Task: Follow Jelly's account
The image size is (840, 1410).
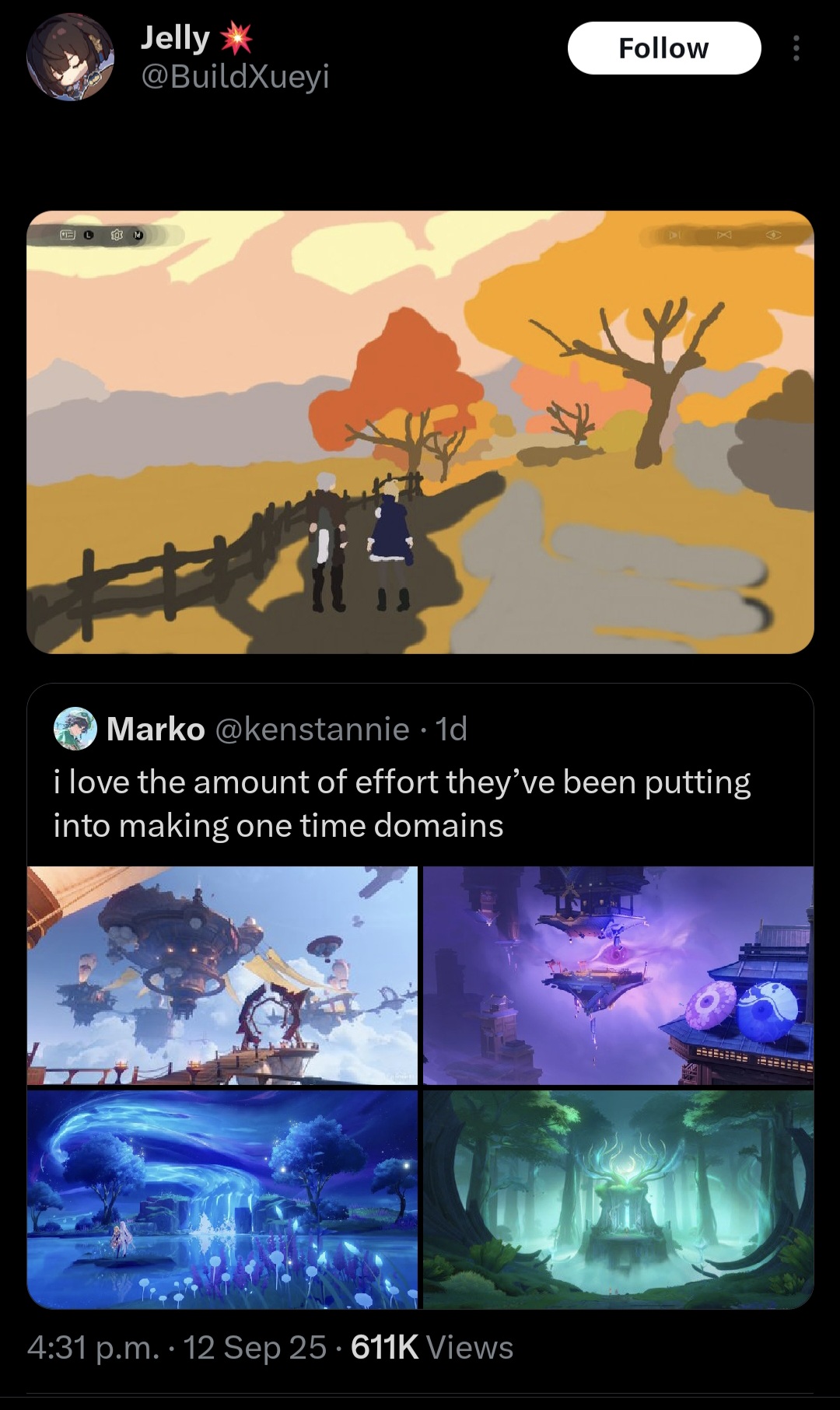Action: click(x=664, y=48)
